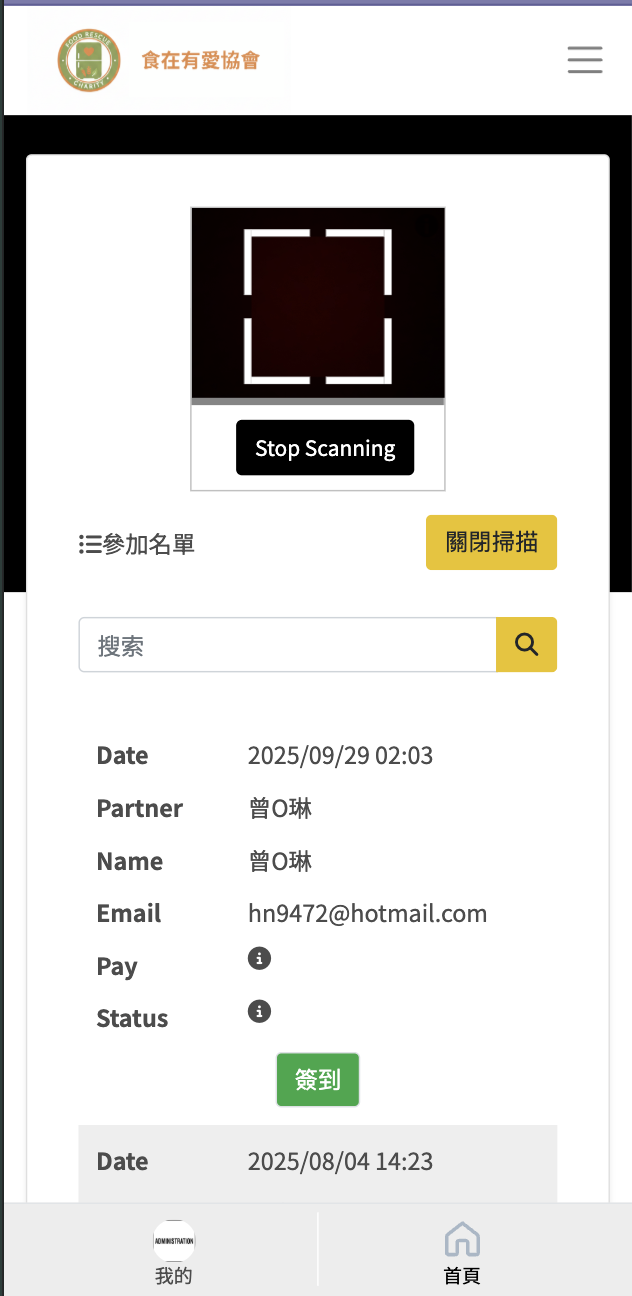Show the Pay info icon details
Viewport: 632px width, 1296px height.
[259, 959]
